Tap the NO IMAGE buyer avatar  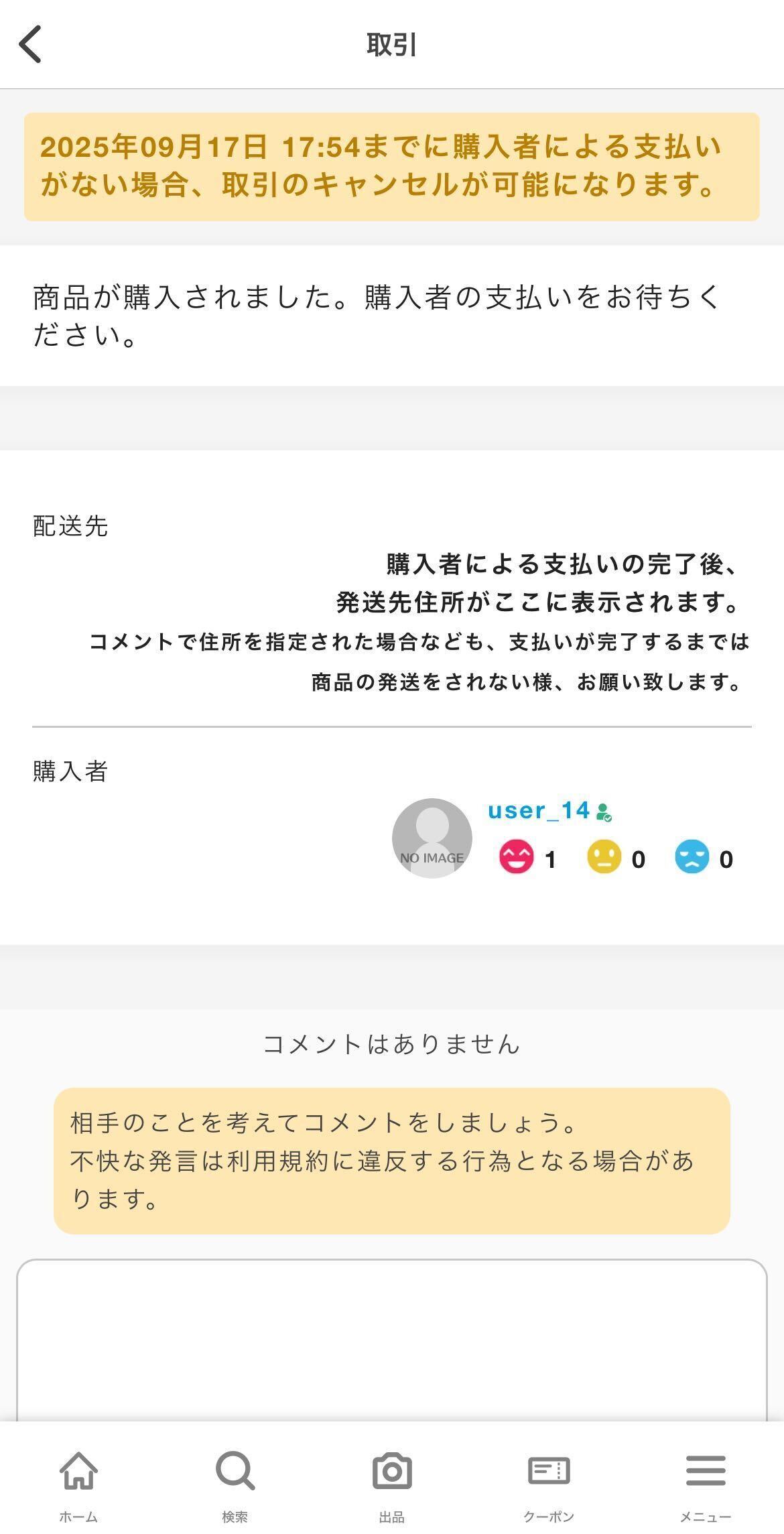[432, 837]
